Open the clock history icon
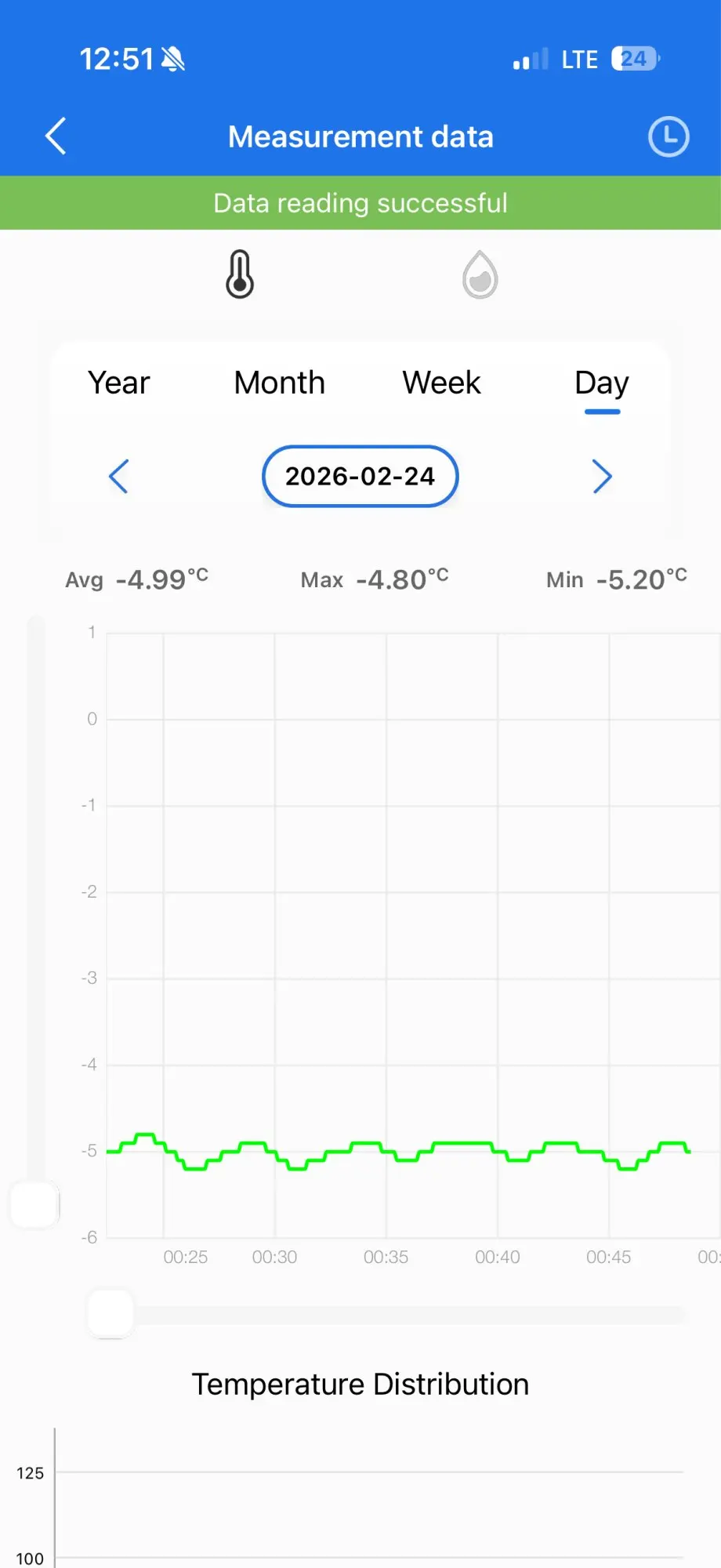Screen dimensions: 721x1568 pos(668,137)
